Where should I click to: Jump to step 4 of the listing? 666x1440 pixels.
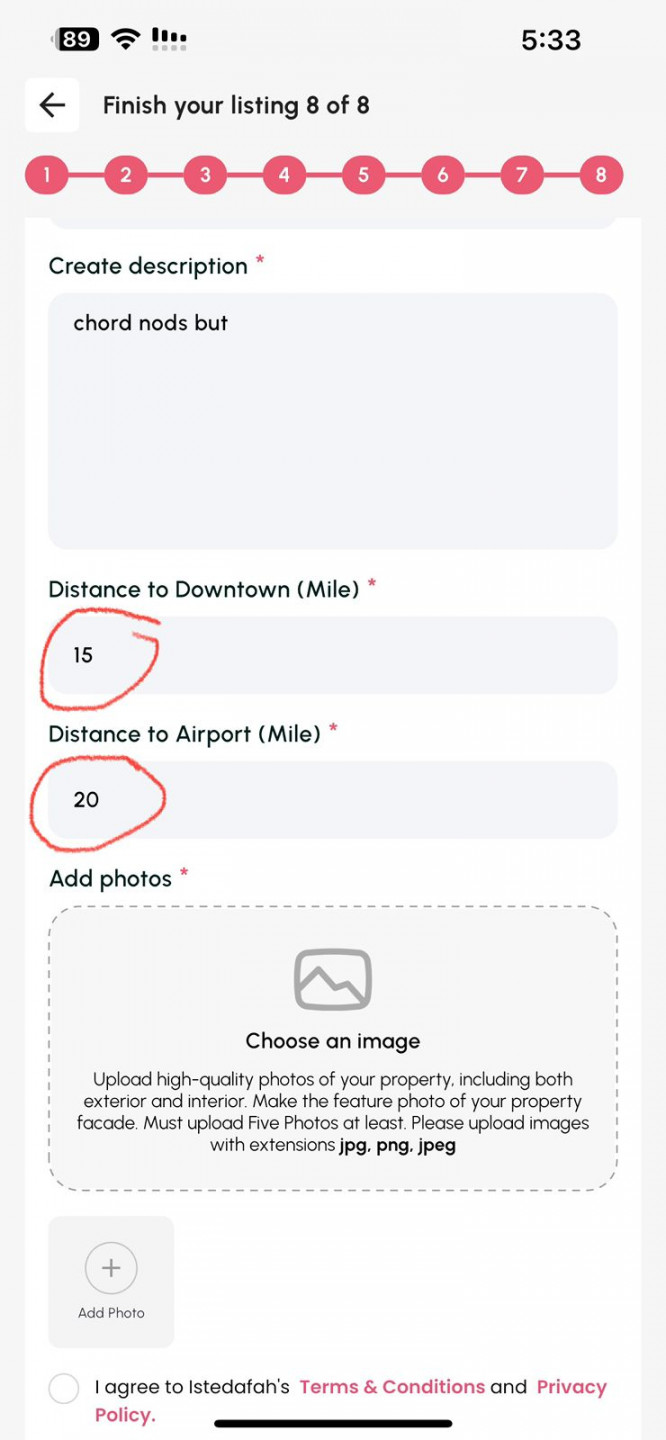tap(284, 175)
